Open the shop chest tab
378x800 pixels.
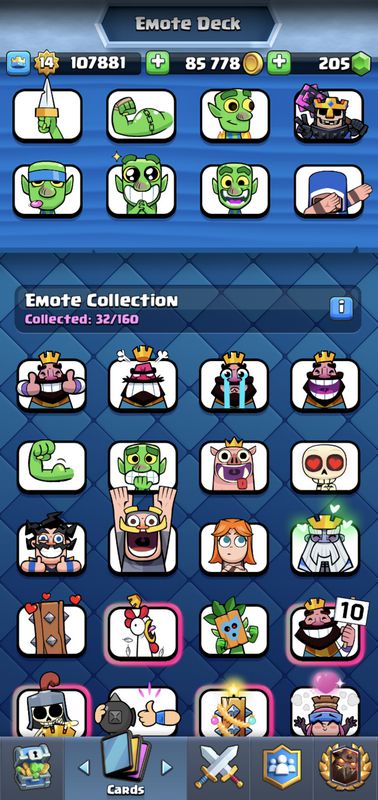32,767
